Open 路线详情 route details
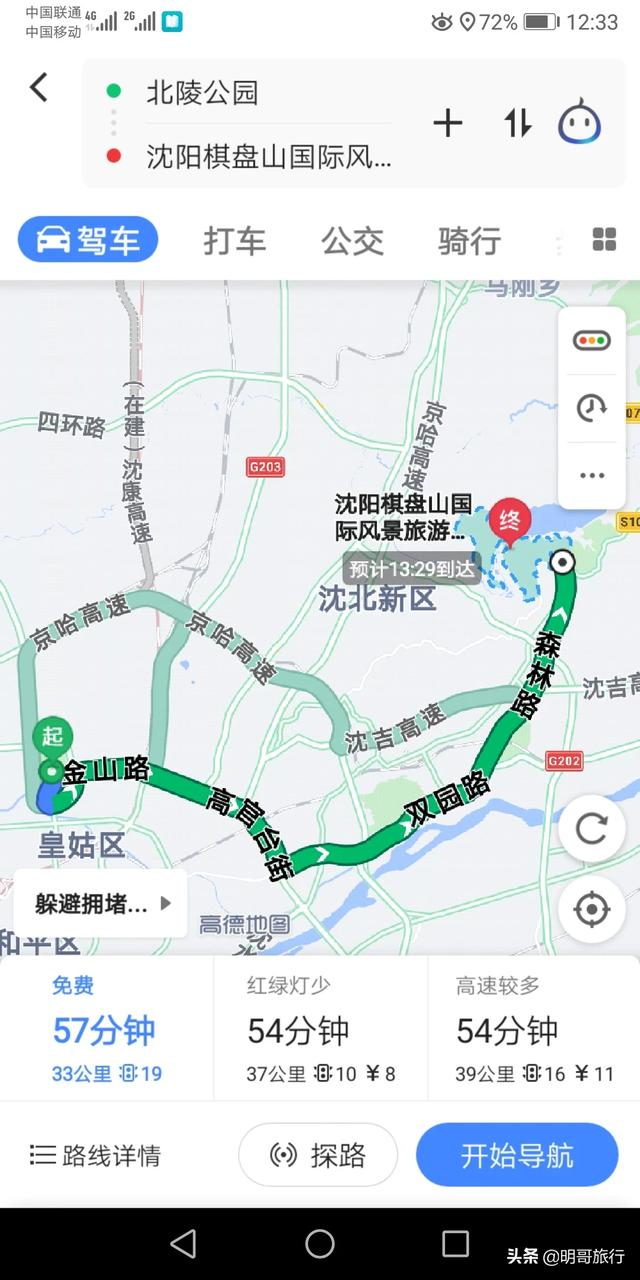This screenshot has height=1280, width=640. coord(95,1156)
